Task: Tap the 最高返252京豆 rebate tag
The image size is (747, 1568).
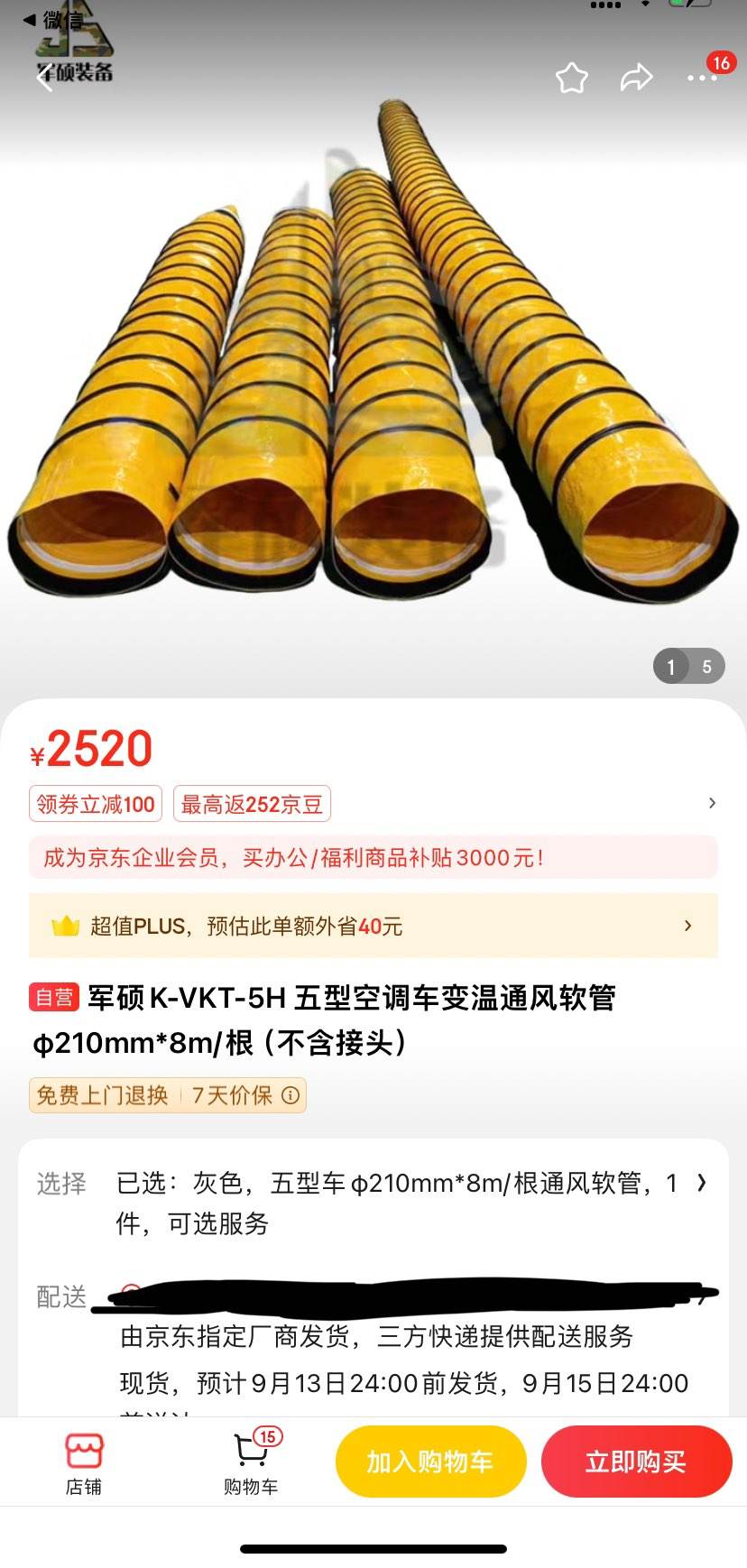Action: pos(251,804)
